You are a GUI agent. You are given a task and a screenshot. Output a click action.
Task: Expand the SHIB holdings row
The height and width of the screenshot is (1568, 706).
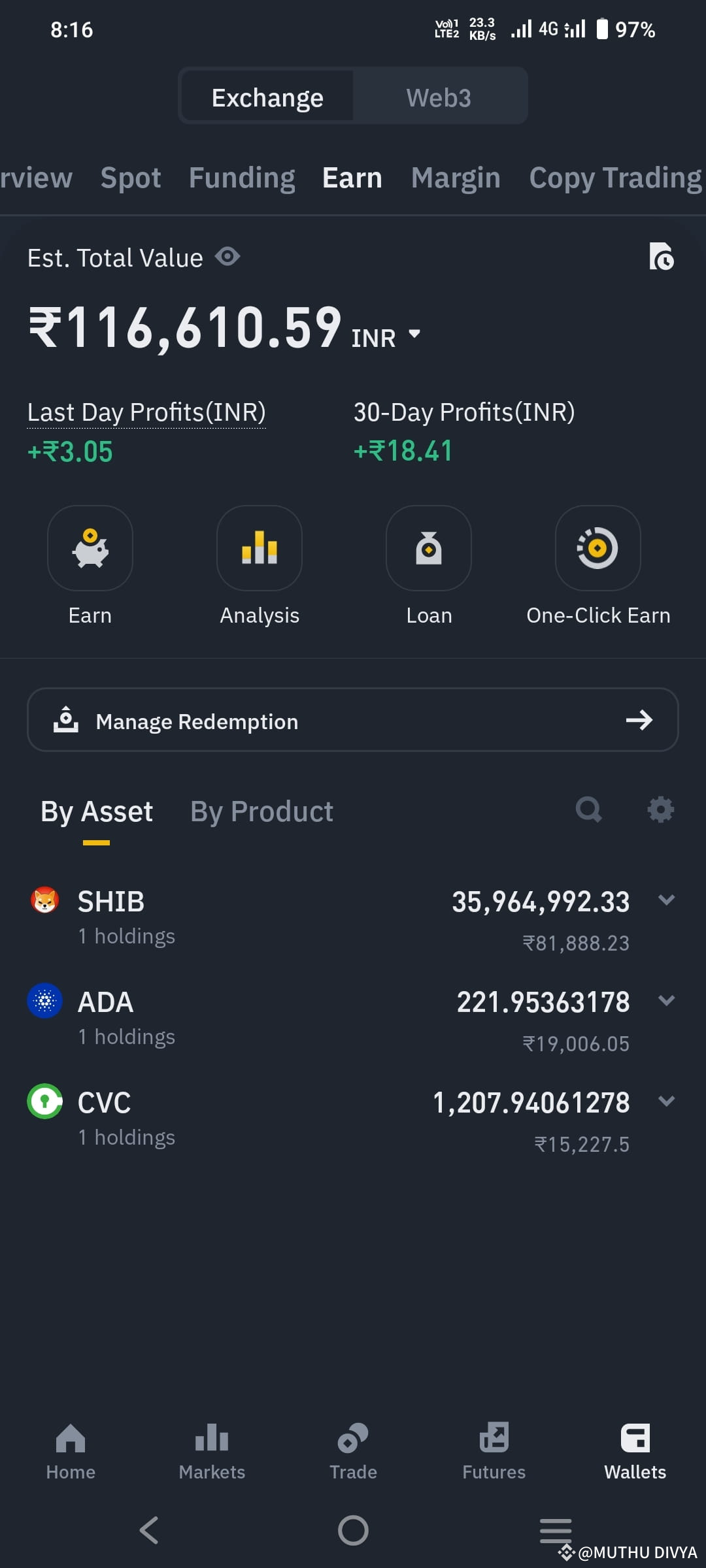pos(667,900)
